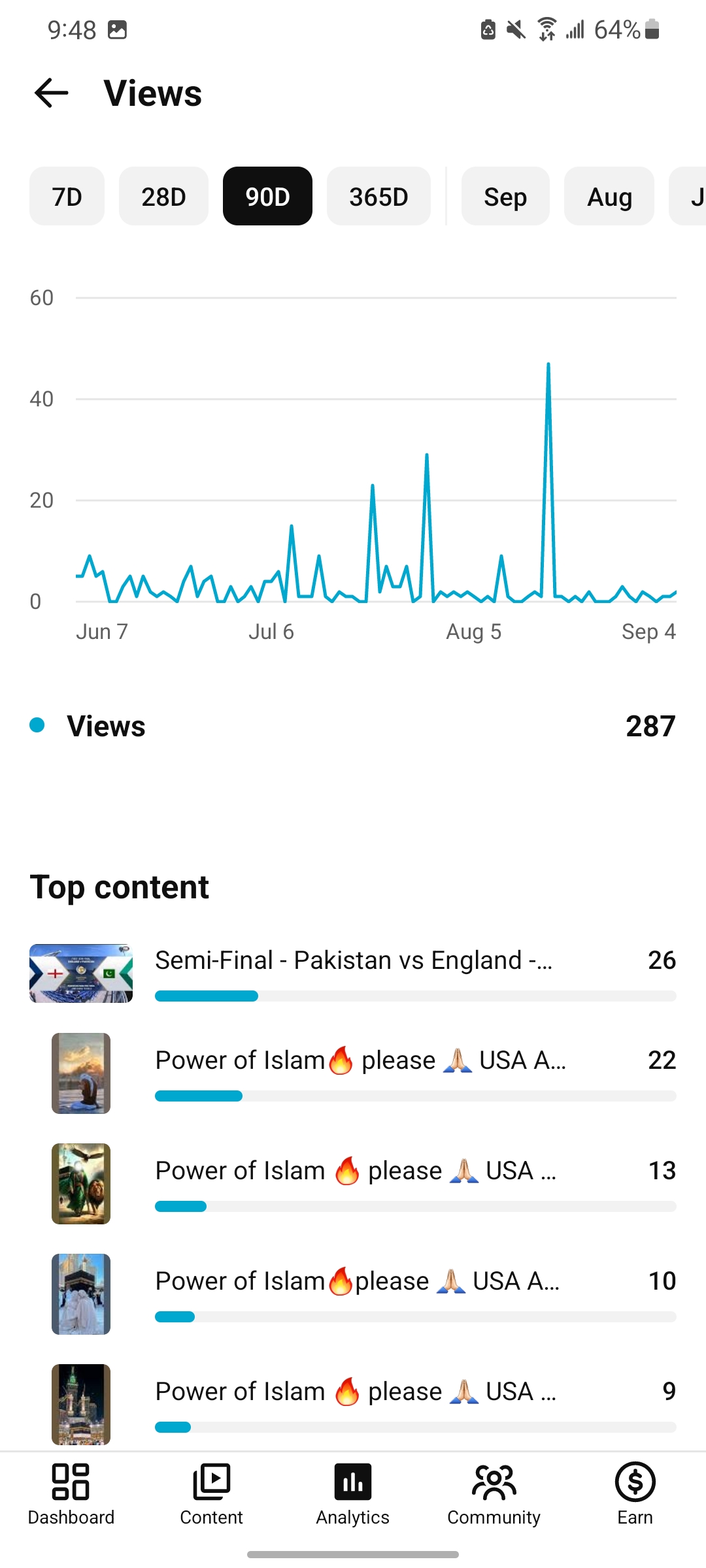Image resolution: width=706 pixels, height=1568 pixels.
Task: Open the Power of Islam video with 9 views
Action: (353, 1405)
